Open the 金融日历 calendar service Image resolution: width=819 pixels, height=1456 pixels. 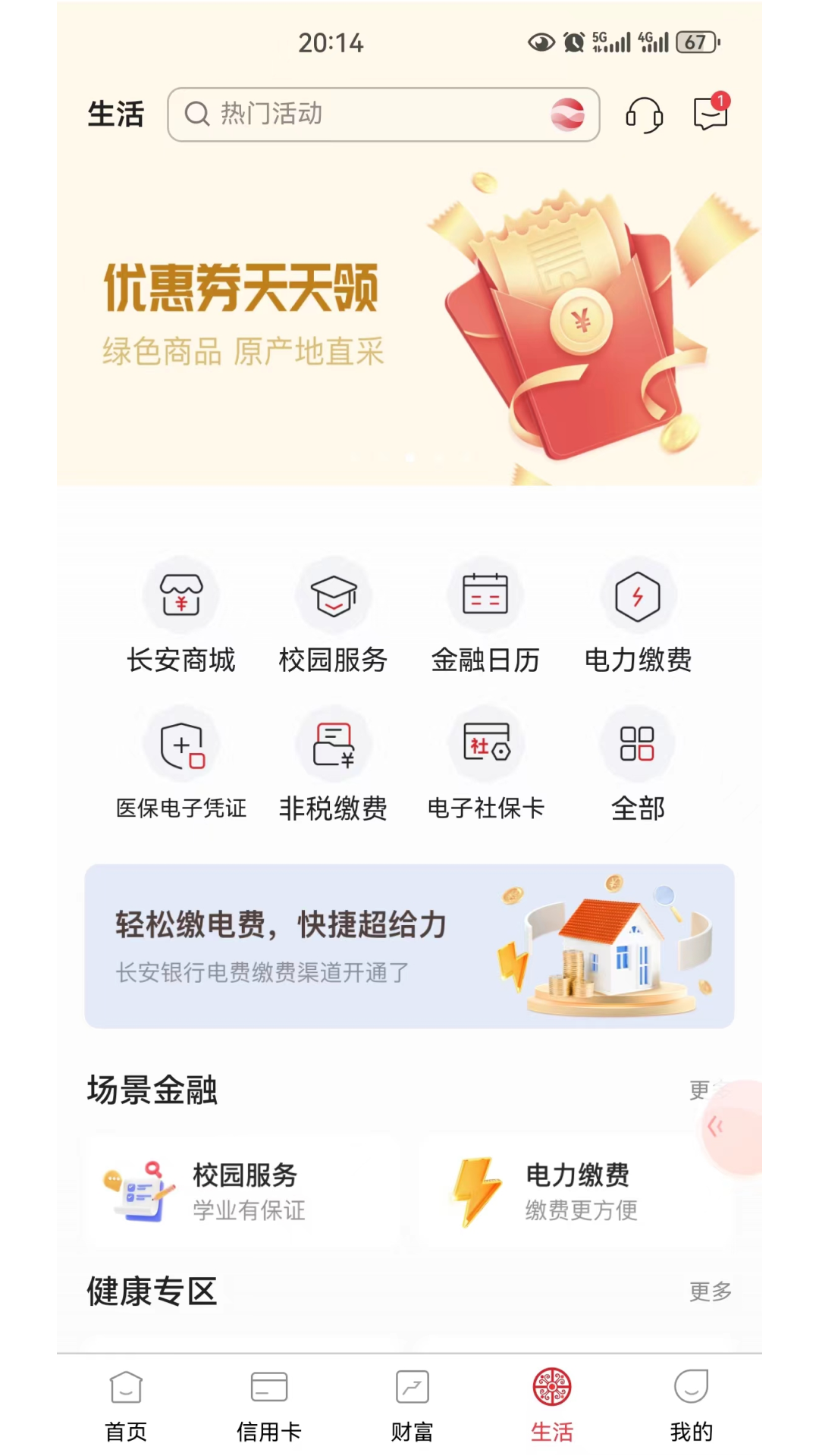485,595
